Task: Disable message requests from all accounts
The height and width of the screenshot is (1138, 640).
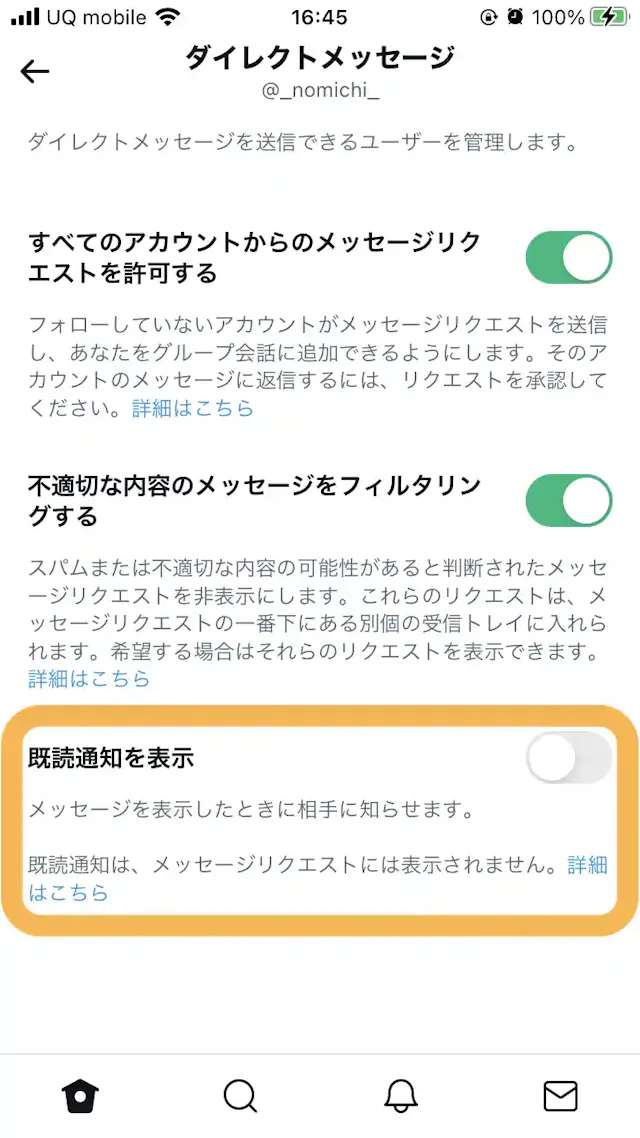Action: tap(568, 259)
